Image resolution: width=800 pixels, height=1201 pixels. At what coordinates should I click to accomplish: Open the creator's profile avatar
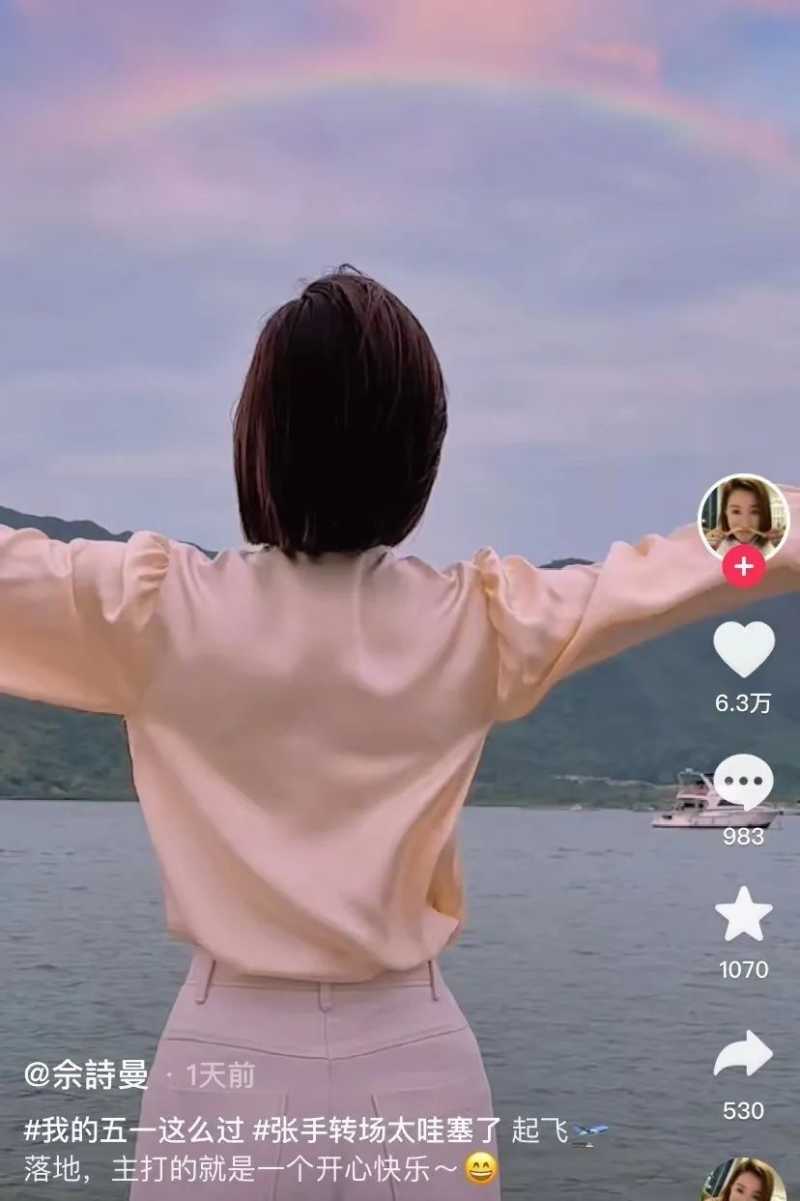point(743,515)
